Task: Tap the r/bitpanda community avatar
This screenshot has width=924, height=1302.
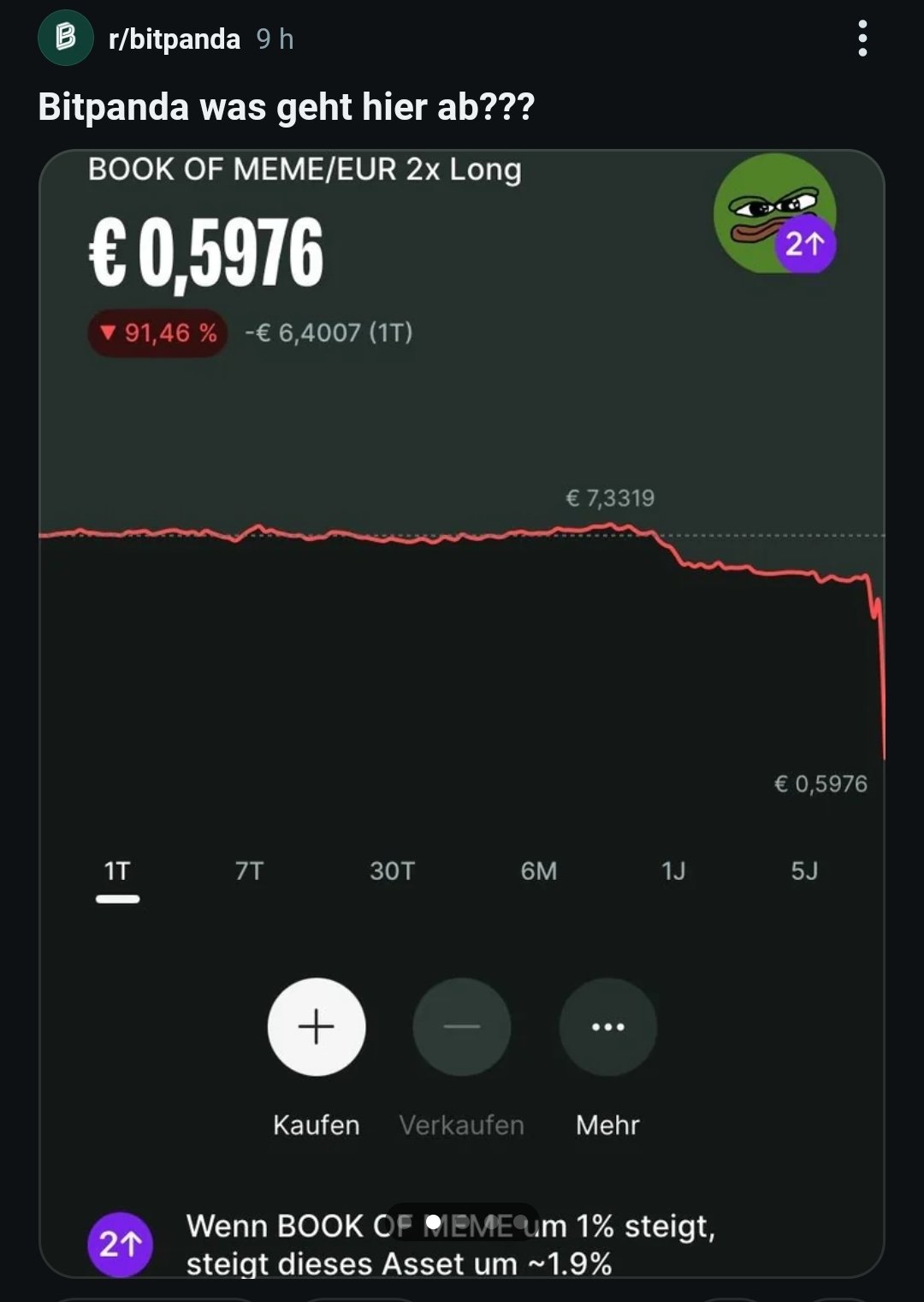Action: (66, 39)
